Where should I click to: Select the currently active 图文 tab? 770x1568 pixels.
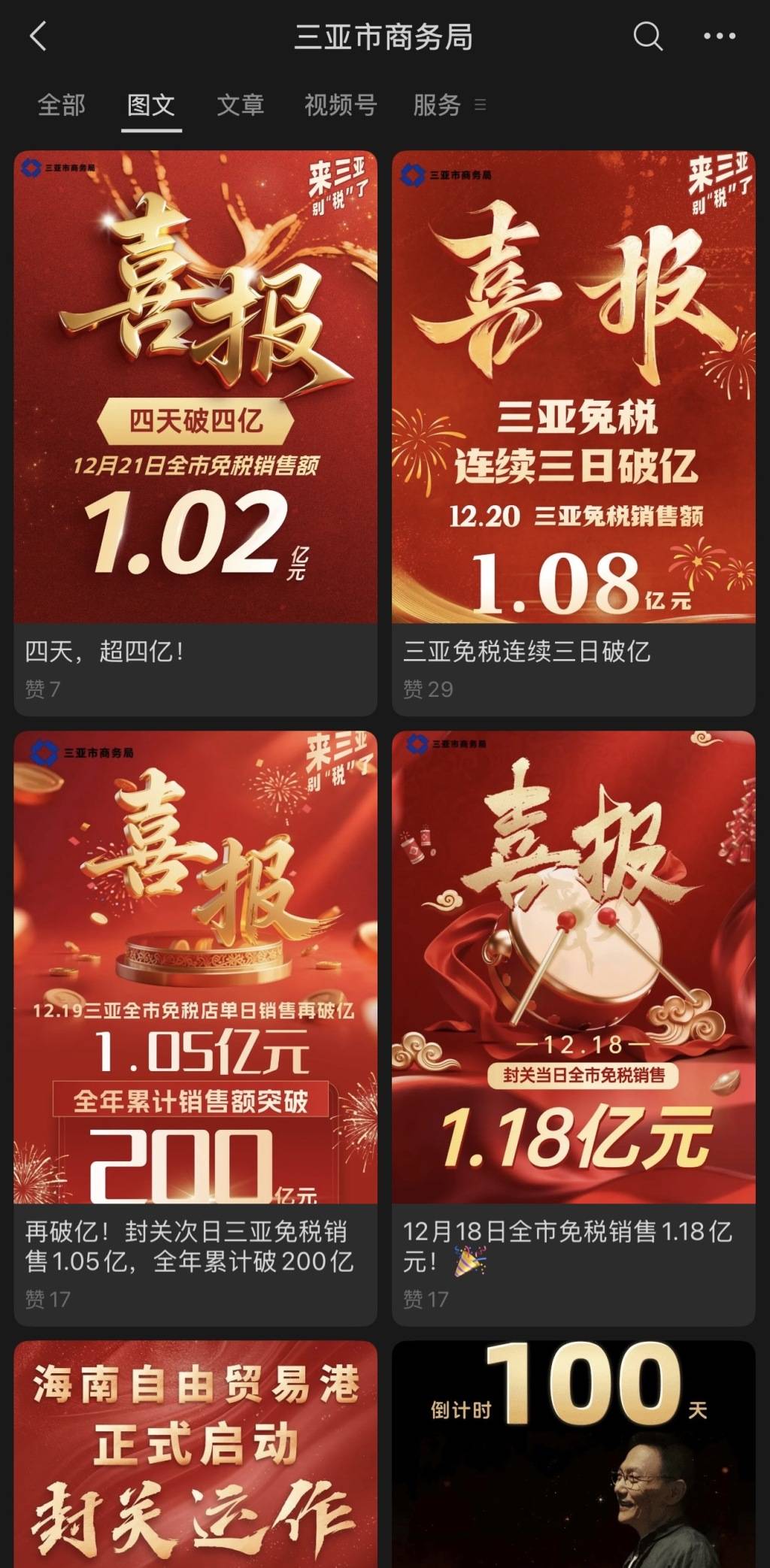(149, 106)
